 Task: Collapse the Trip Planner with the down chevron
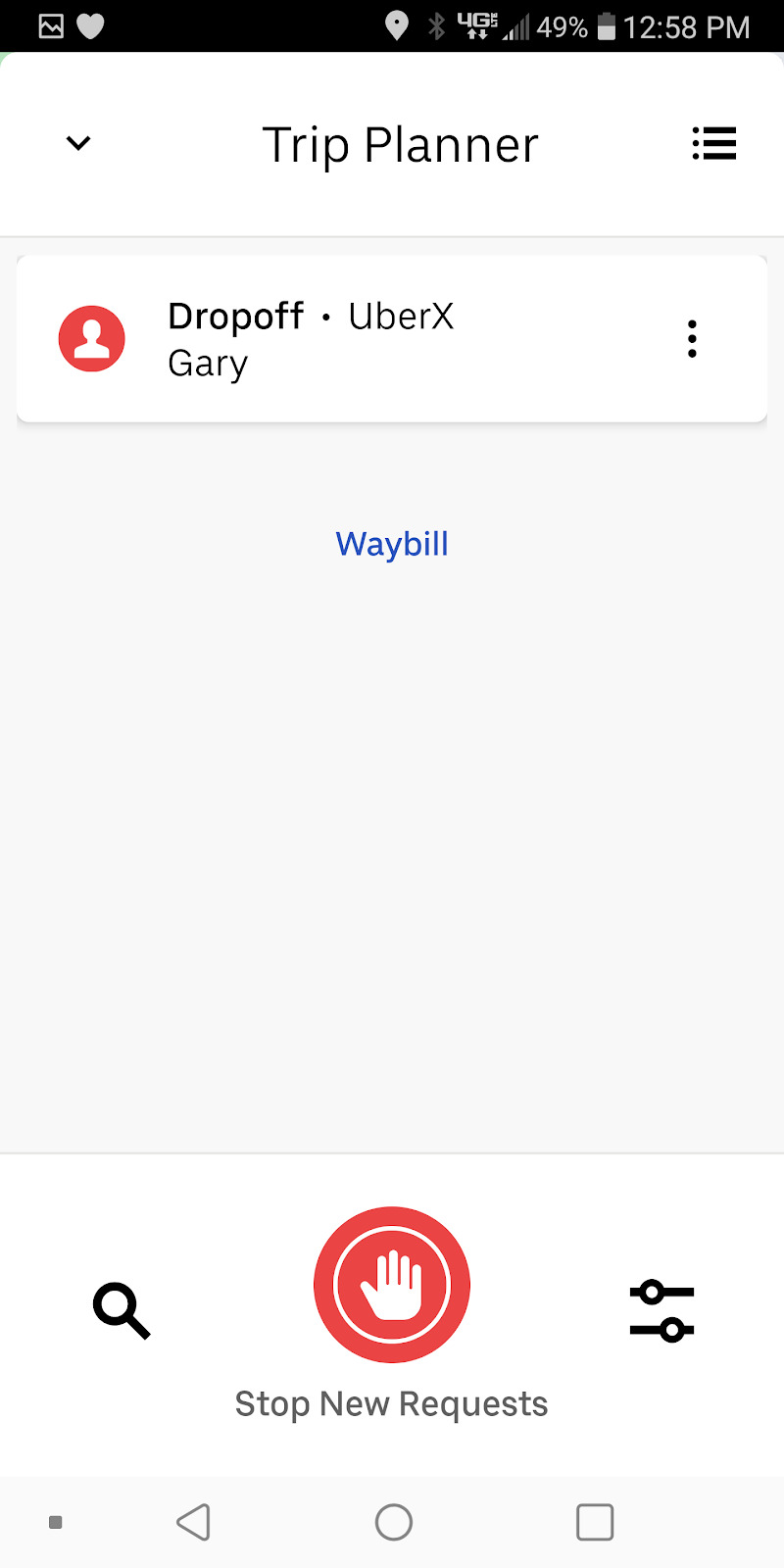78,143
